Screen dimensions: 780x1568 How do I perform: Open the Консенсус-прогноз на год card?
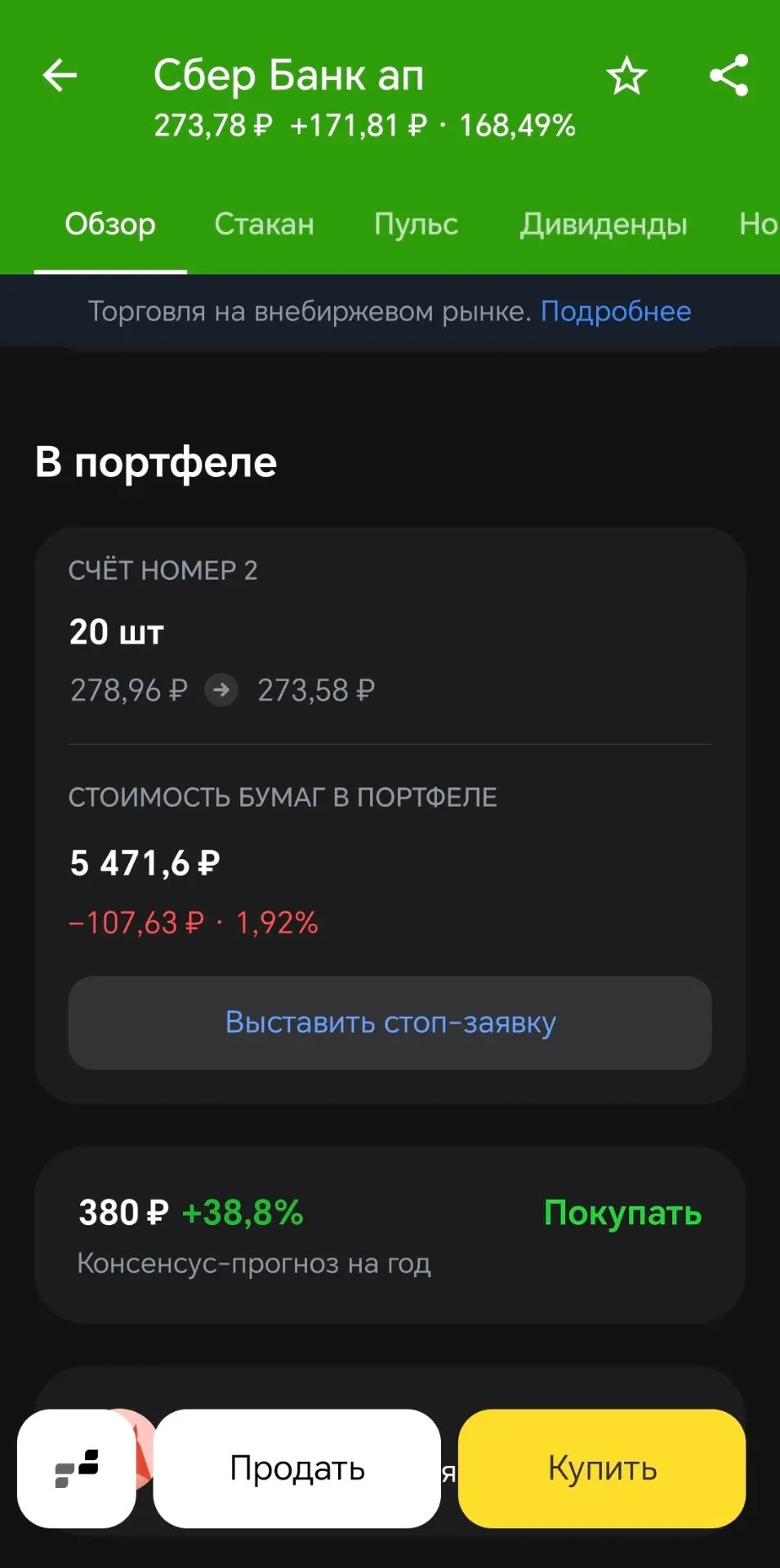pyautogui.click(x=390, y=1235)
